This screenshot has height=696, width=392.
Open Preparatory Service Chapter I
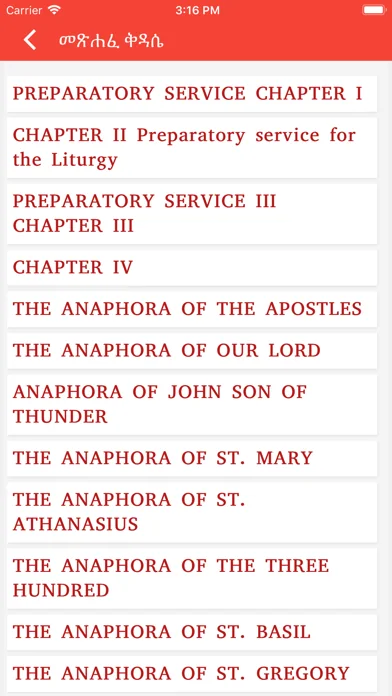[192, 94]
